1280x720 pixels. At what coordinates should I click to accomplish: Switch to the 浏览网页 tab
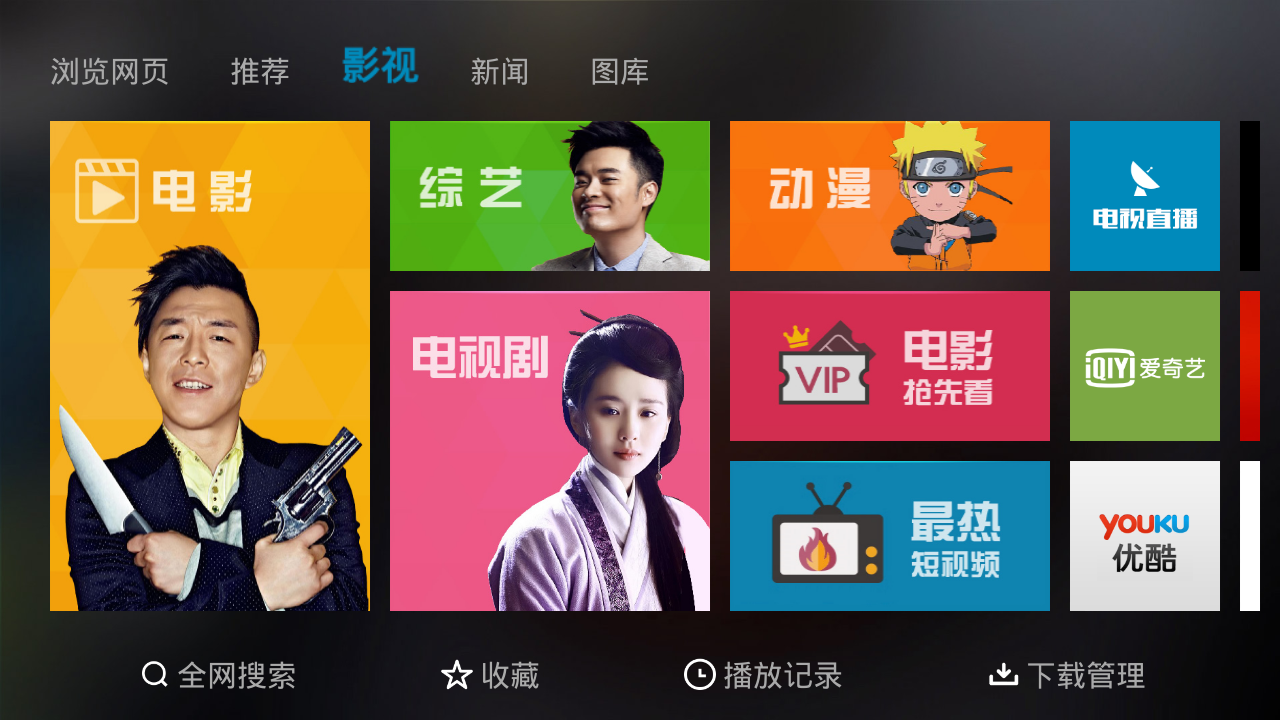(109, 72)
